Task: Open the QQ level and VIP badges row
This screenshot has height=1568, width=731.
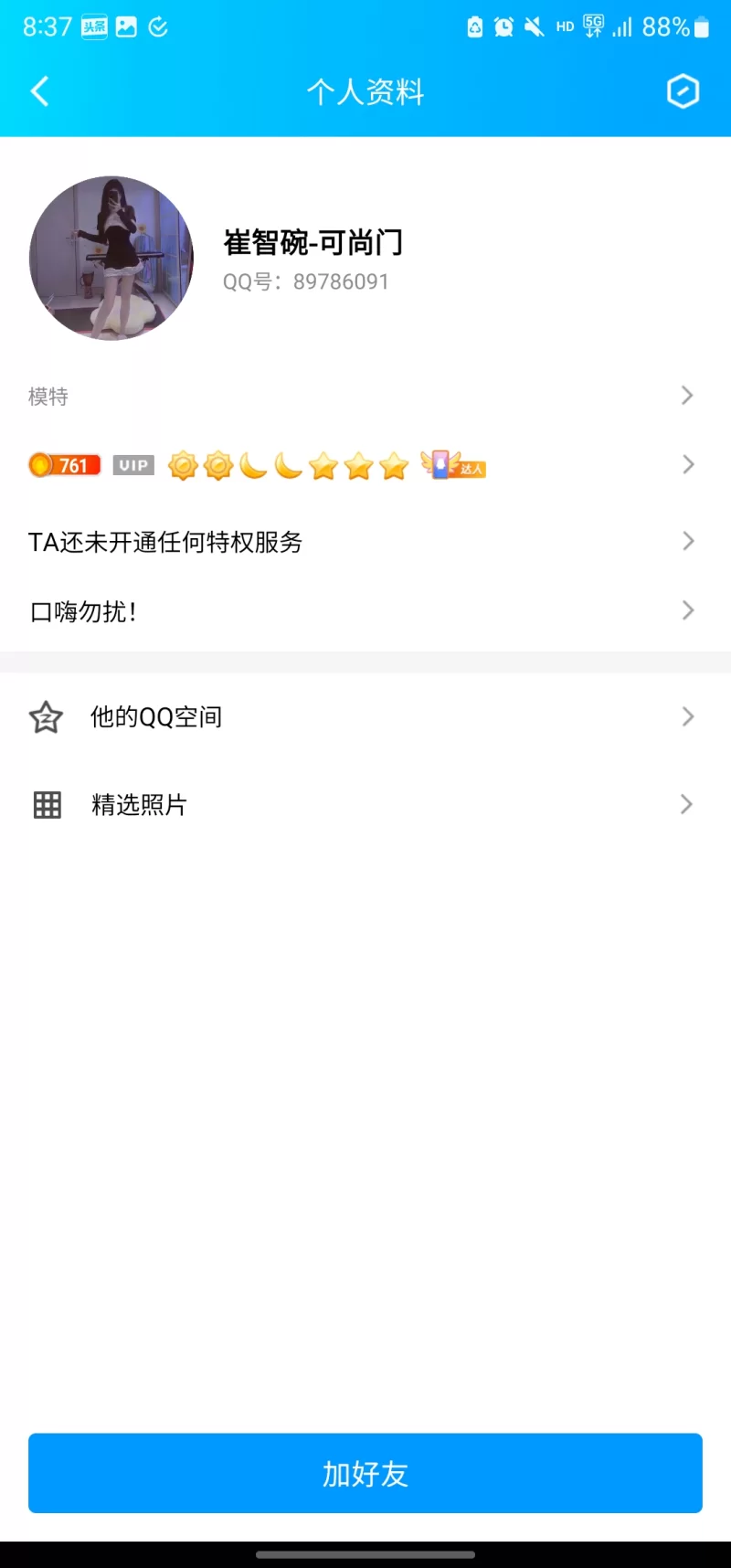Action: click(365, 465)
